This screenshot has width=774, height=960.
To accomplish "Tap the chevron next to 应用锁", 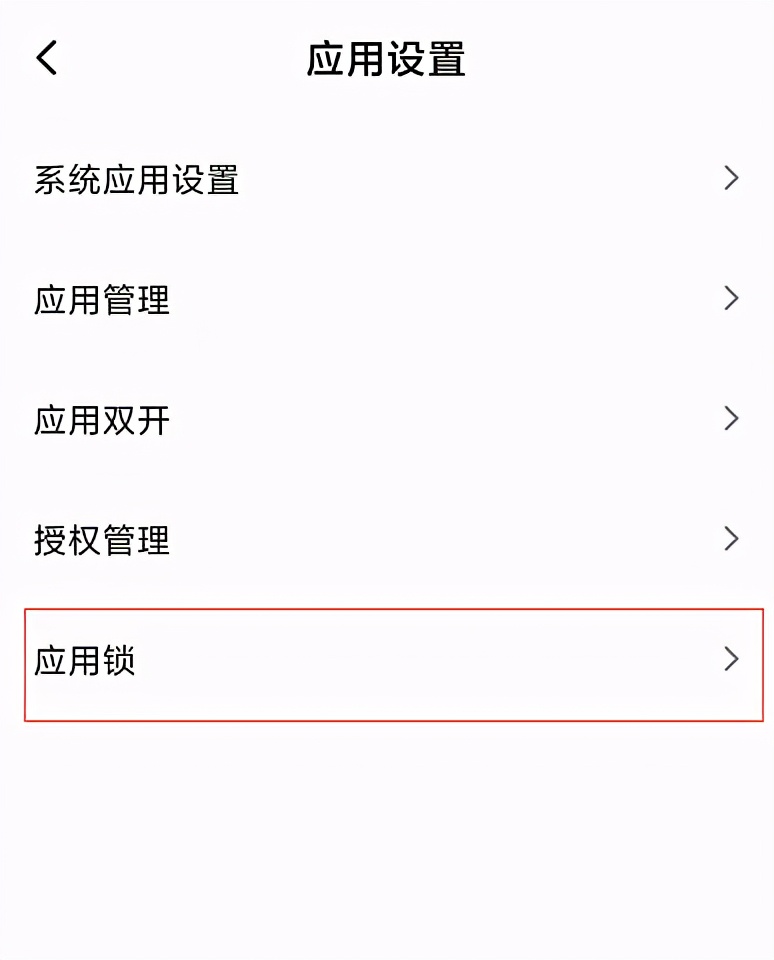I will (x=731, y=658).
